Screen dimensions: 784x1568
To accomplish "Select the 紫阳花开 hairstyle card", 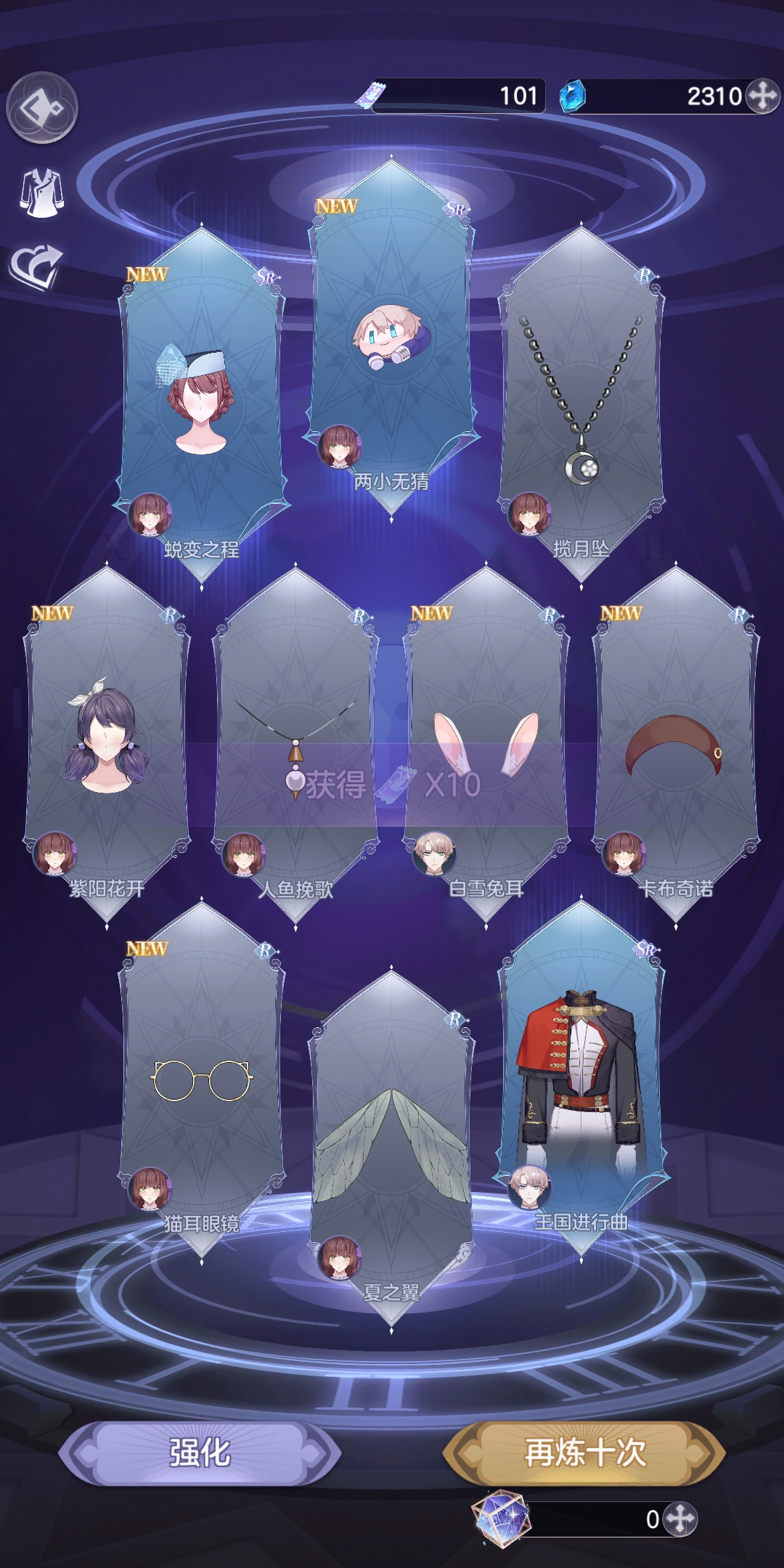I will [x=107, y=740].
